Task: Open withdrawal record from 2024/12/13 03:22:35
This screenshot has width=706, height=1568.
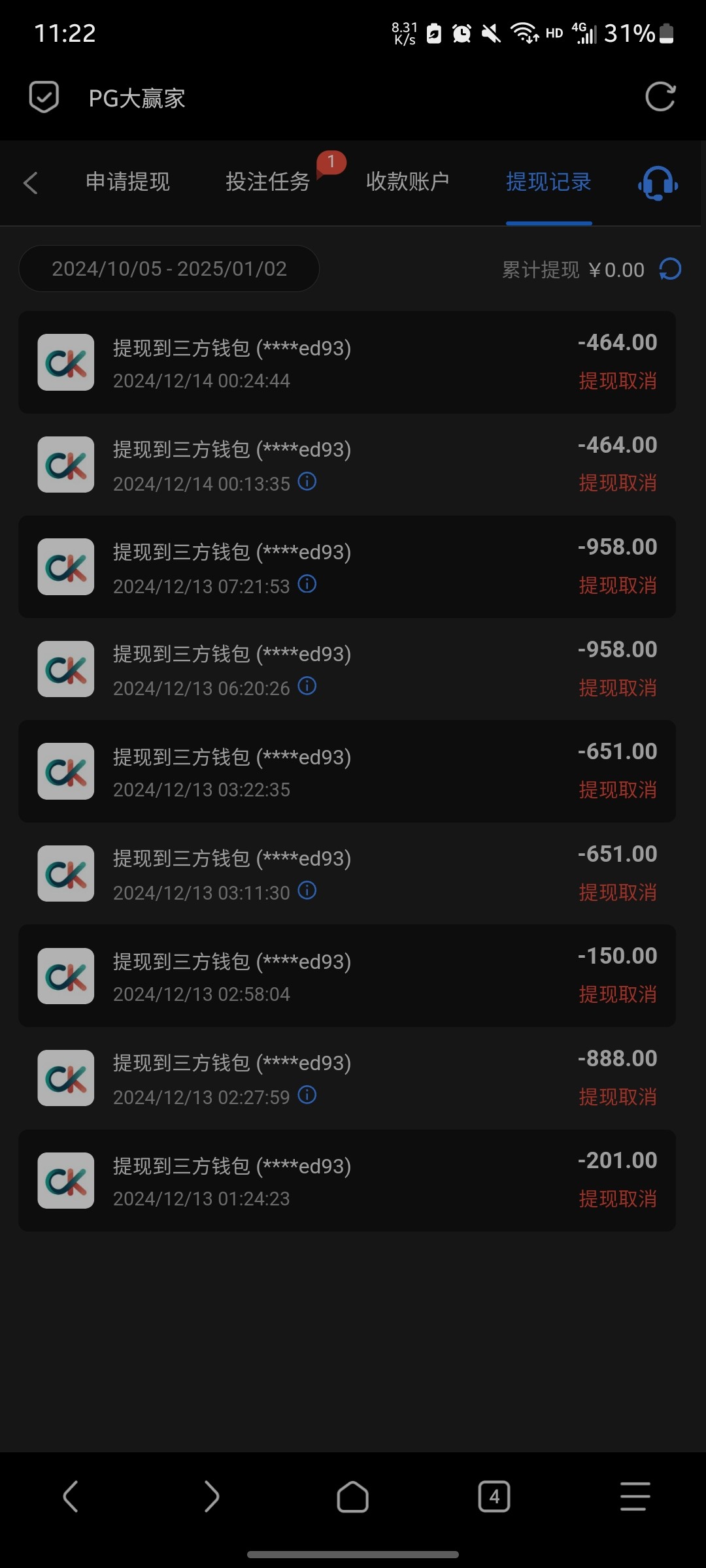Action: [x=346, y=772]
